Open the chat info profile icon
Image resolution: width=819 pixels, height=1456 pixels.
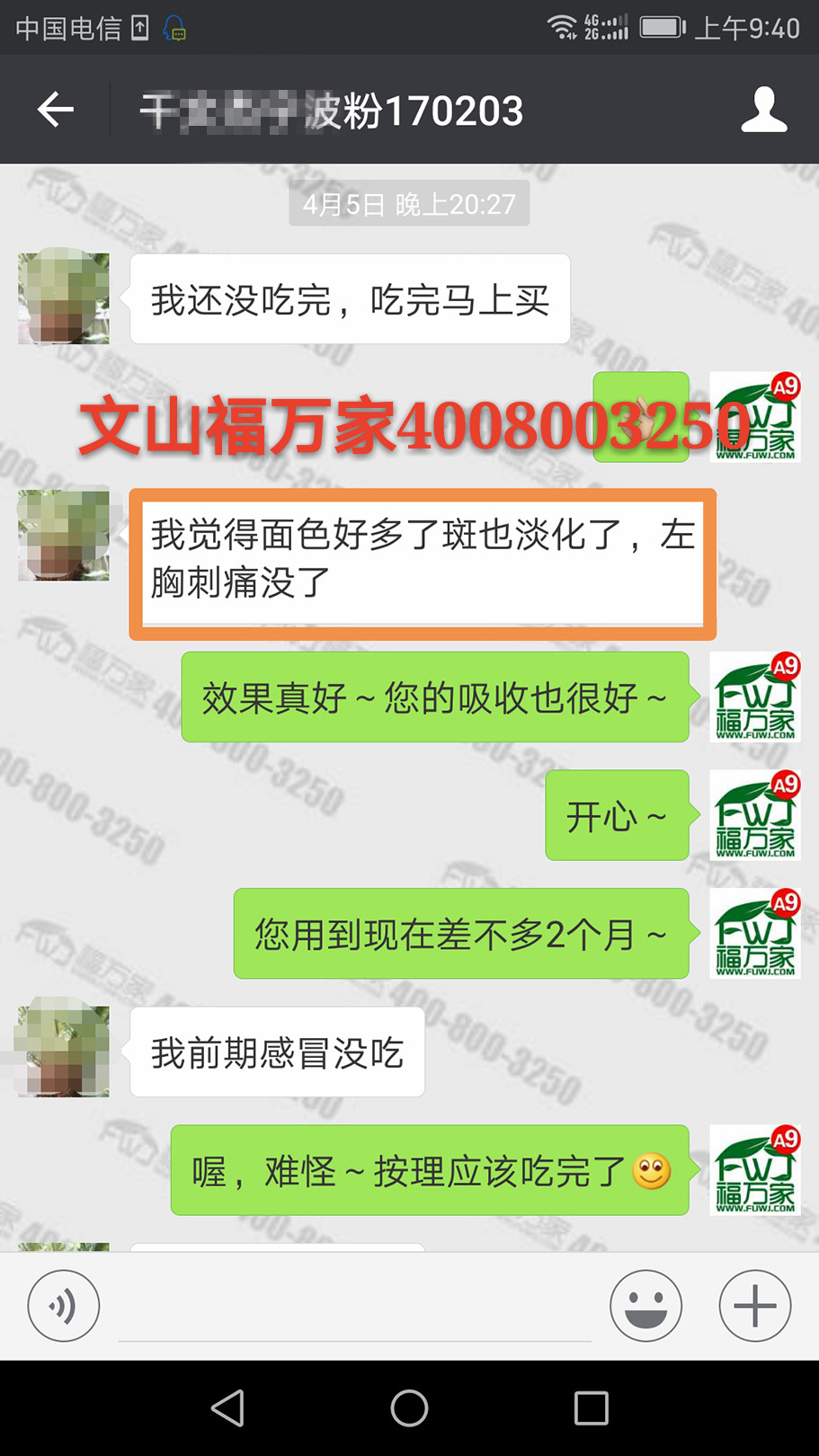pos(763,110)
